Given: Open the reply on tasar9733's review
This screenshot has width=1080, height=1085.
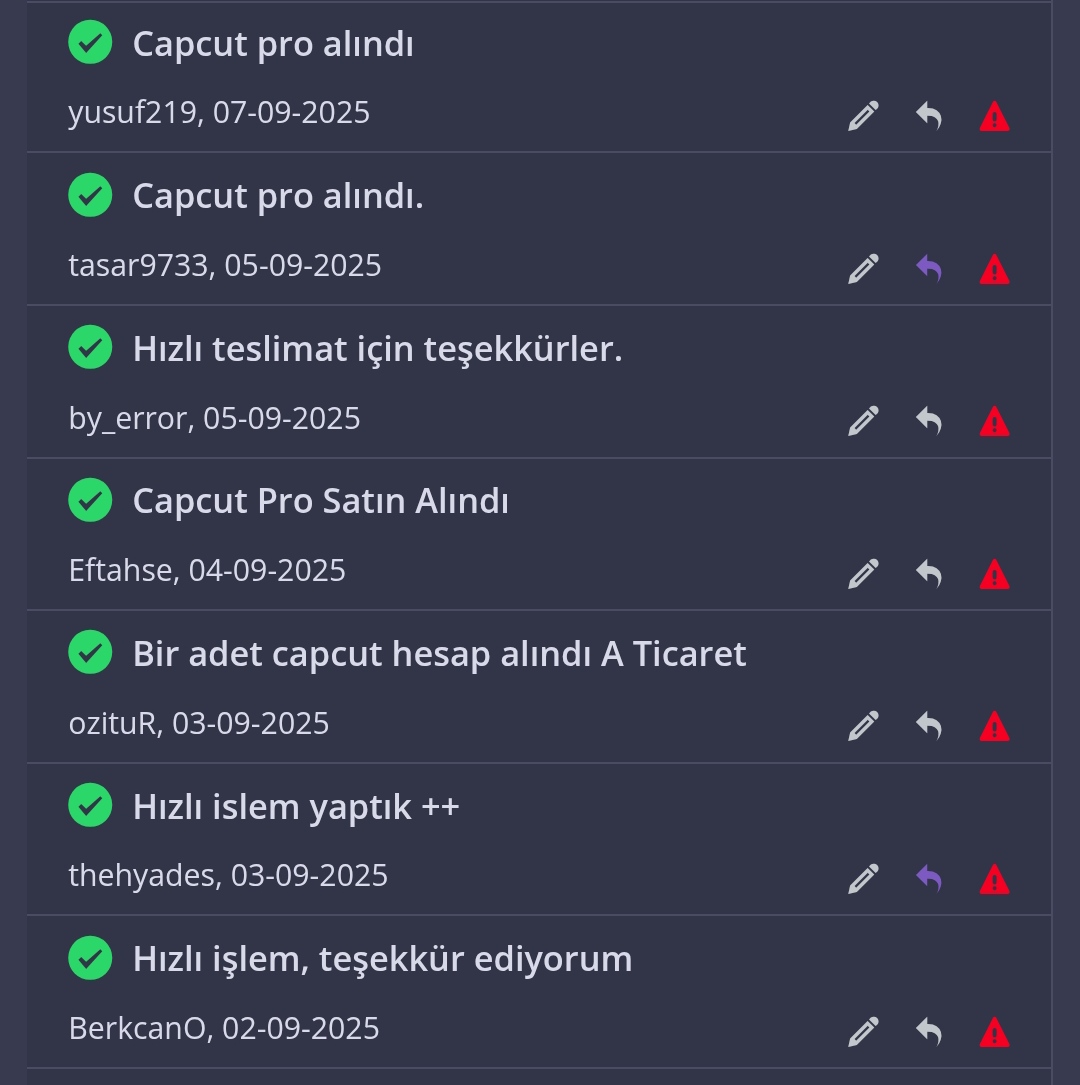Looking at the screenshot, I should pos(928,268).
